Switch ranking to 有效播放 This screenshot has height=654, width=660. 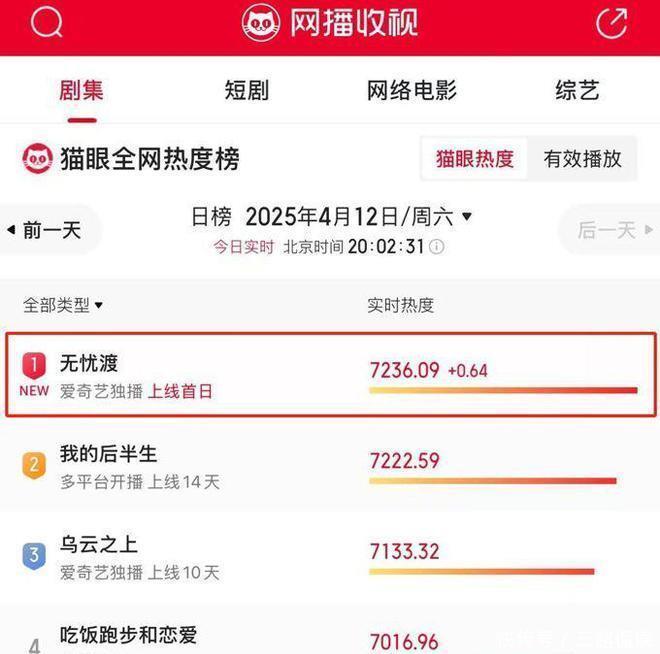point(582,158)
